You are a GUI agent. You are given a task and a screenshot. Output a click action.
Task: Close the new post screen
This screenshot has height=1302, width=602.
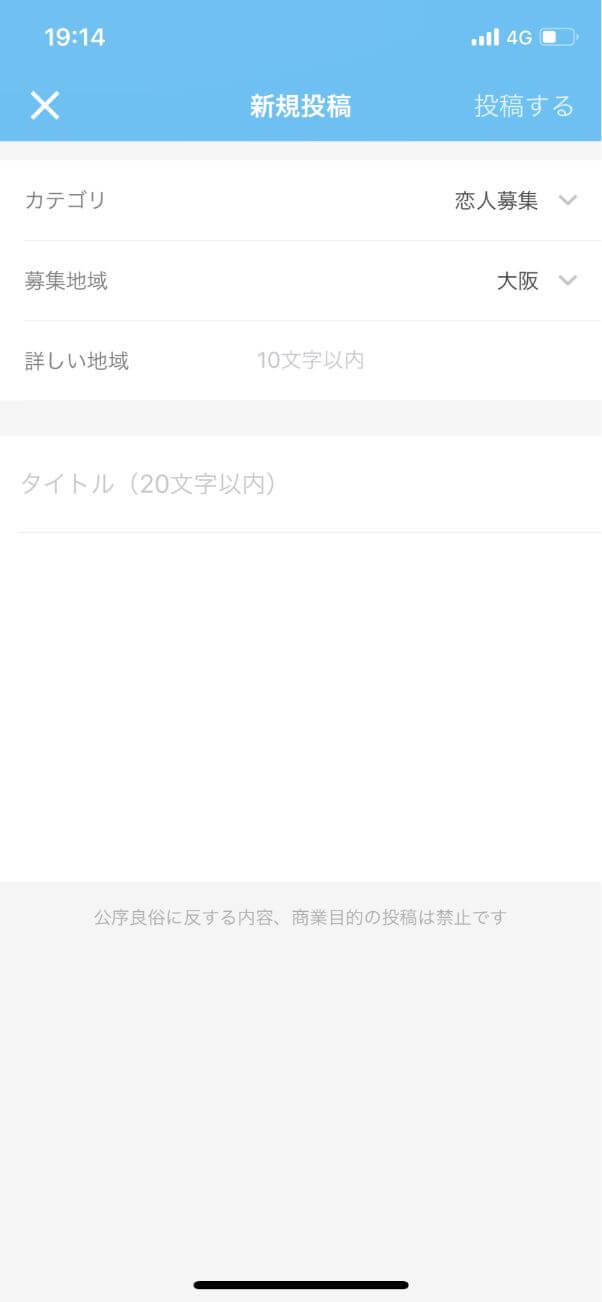click(45, 105)
